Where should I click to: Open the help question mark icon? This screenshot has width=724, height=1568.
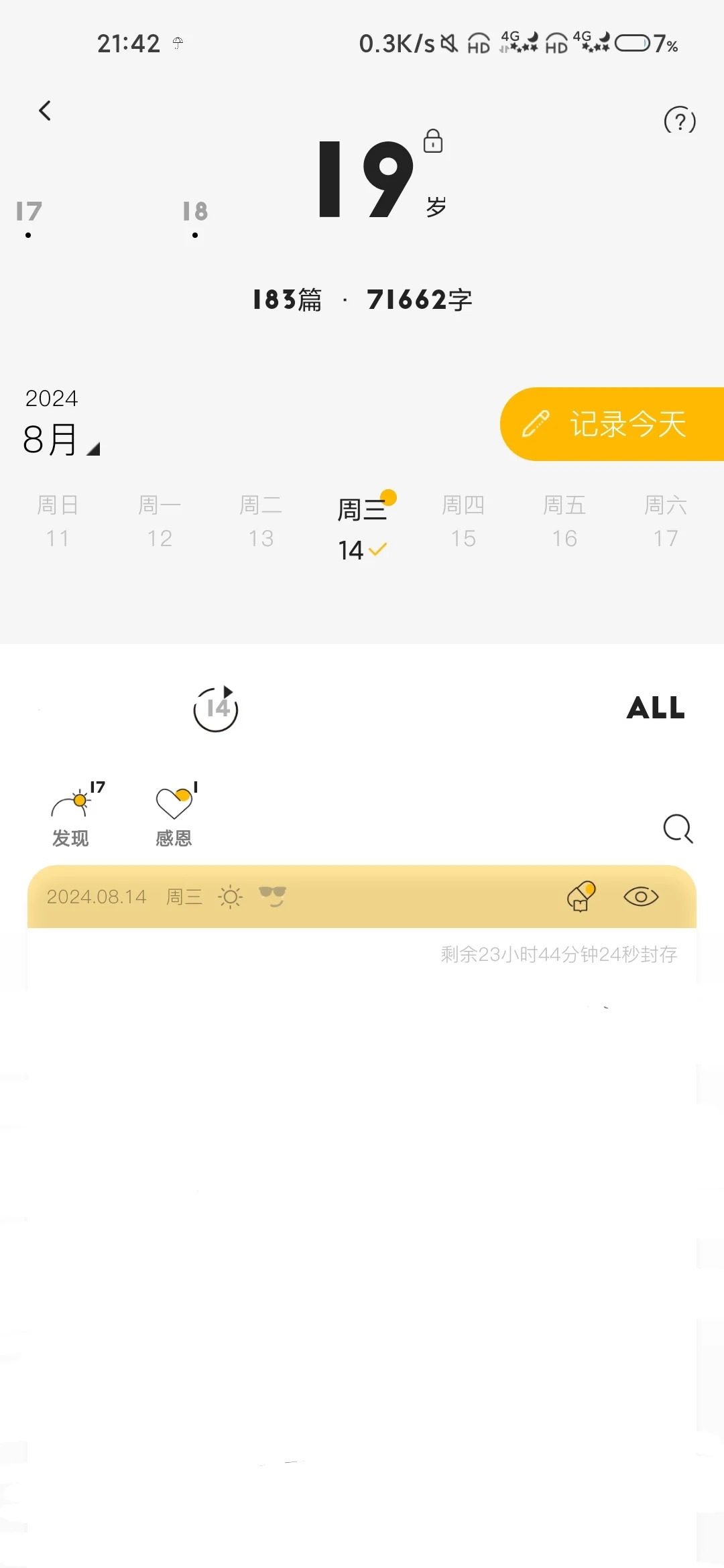(680, 121)
